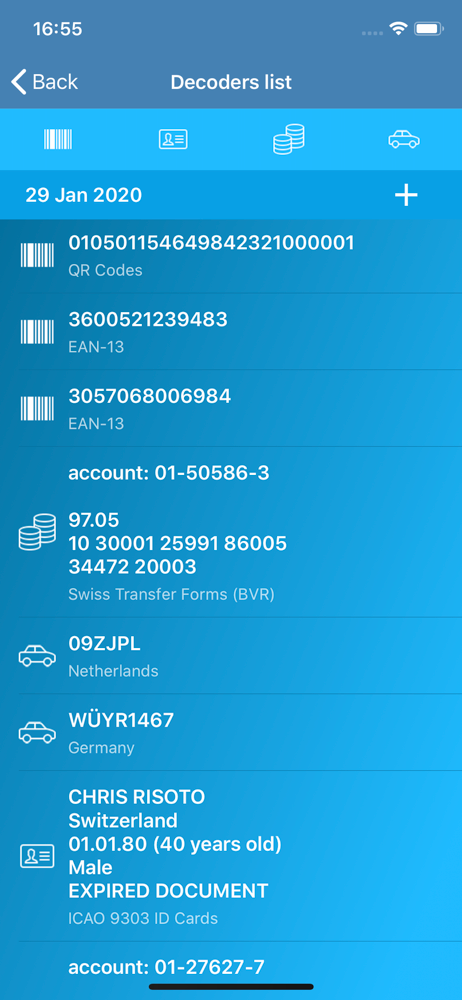Open the QR Codes entry 0105011546...
The image size is (462, 1000).
pos(231,256)
